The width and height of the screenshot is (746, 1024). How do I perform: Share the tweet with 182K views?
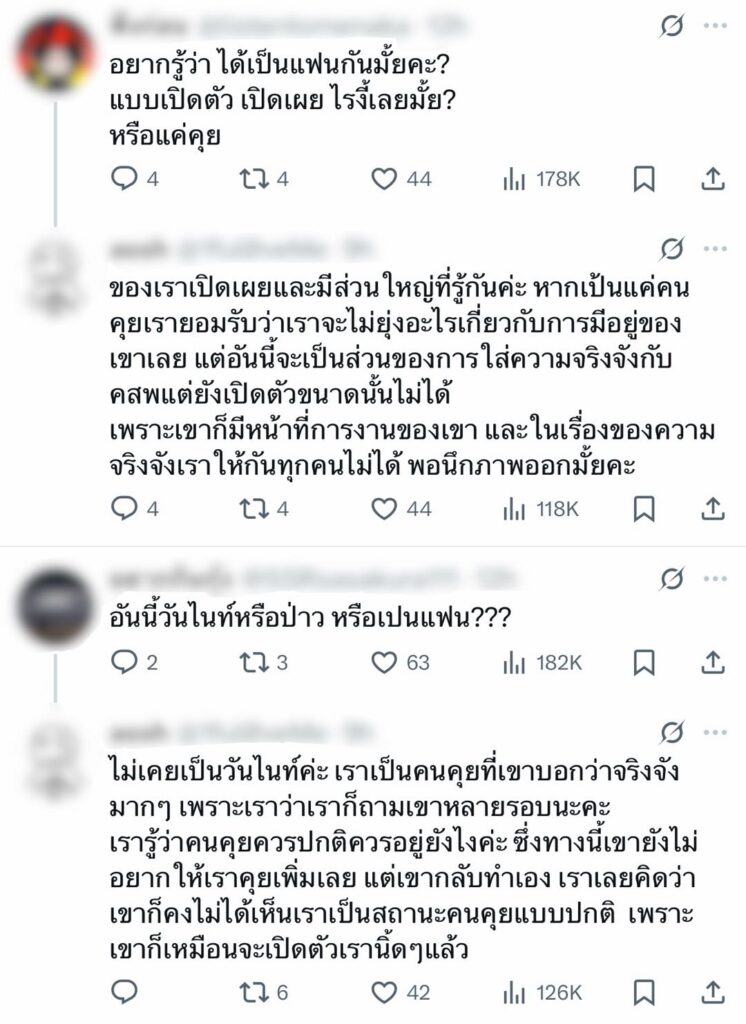712,662
